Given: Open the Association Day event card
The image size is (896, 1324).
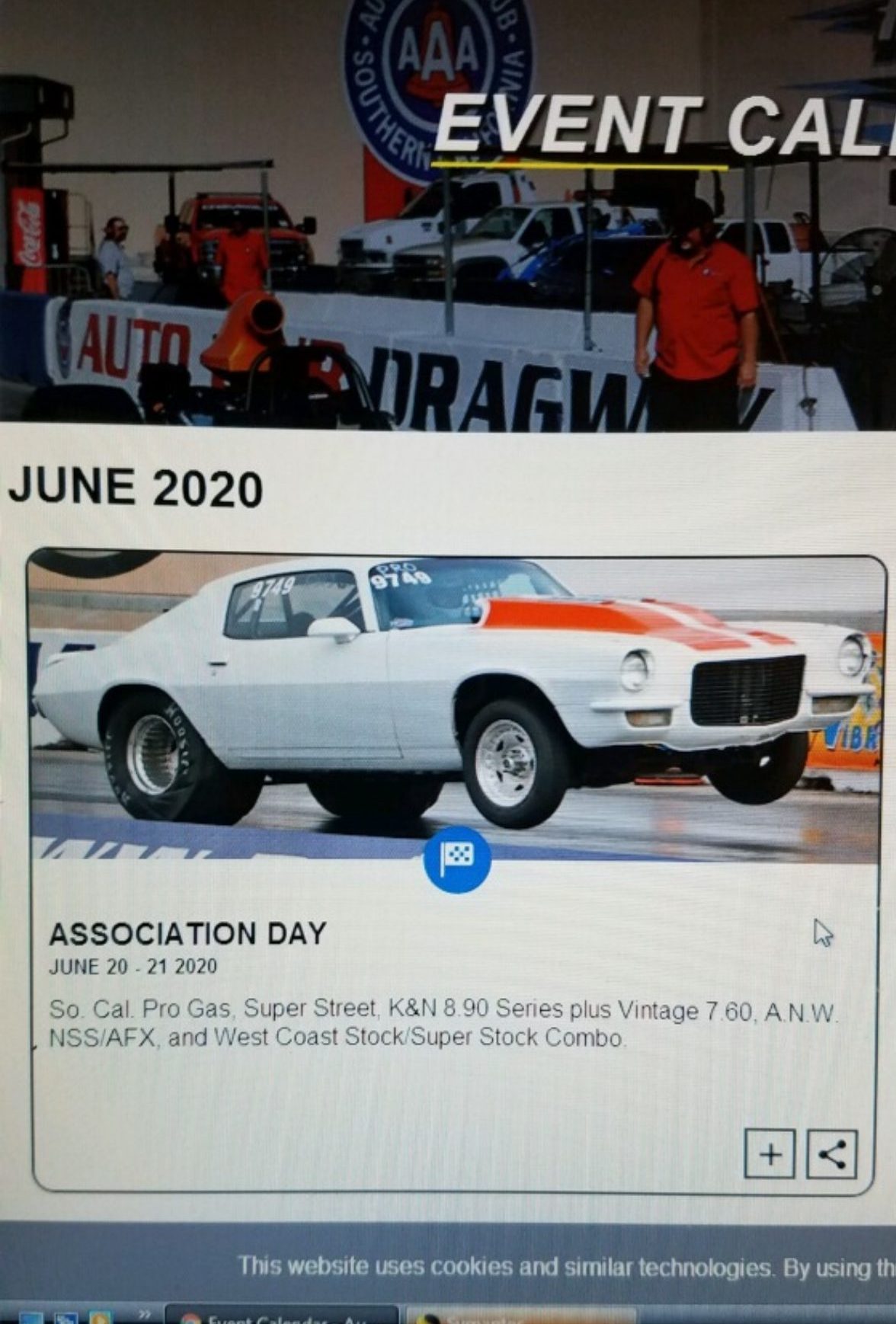Looking at the screenshot, I should tap(187, 933).
